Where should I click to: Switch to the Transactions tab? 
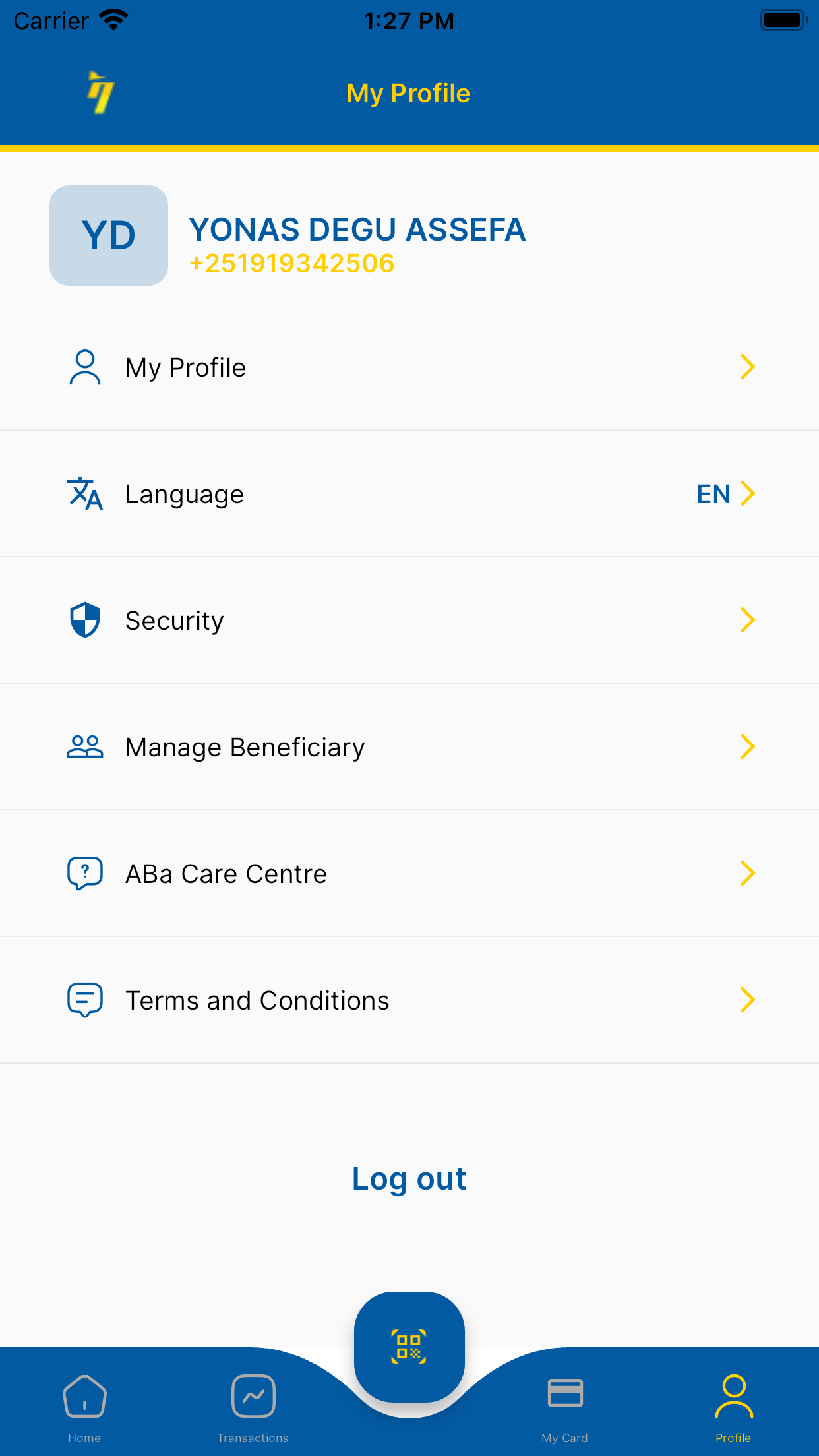(x=253, y=1408)
